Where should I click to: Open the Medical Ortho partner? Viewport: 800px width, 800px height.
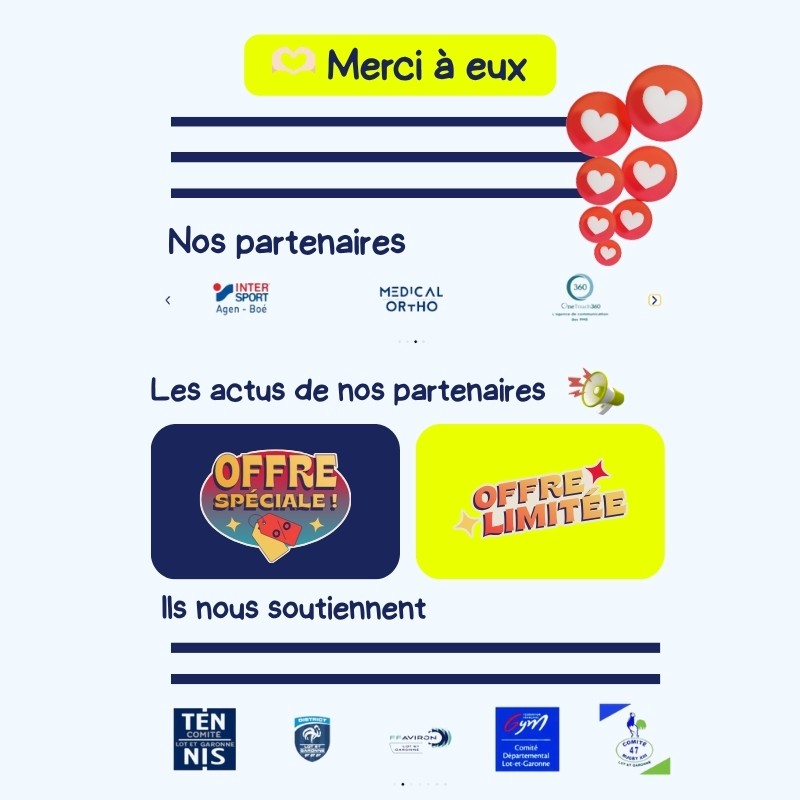(x=411, y=298)
